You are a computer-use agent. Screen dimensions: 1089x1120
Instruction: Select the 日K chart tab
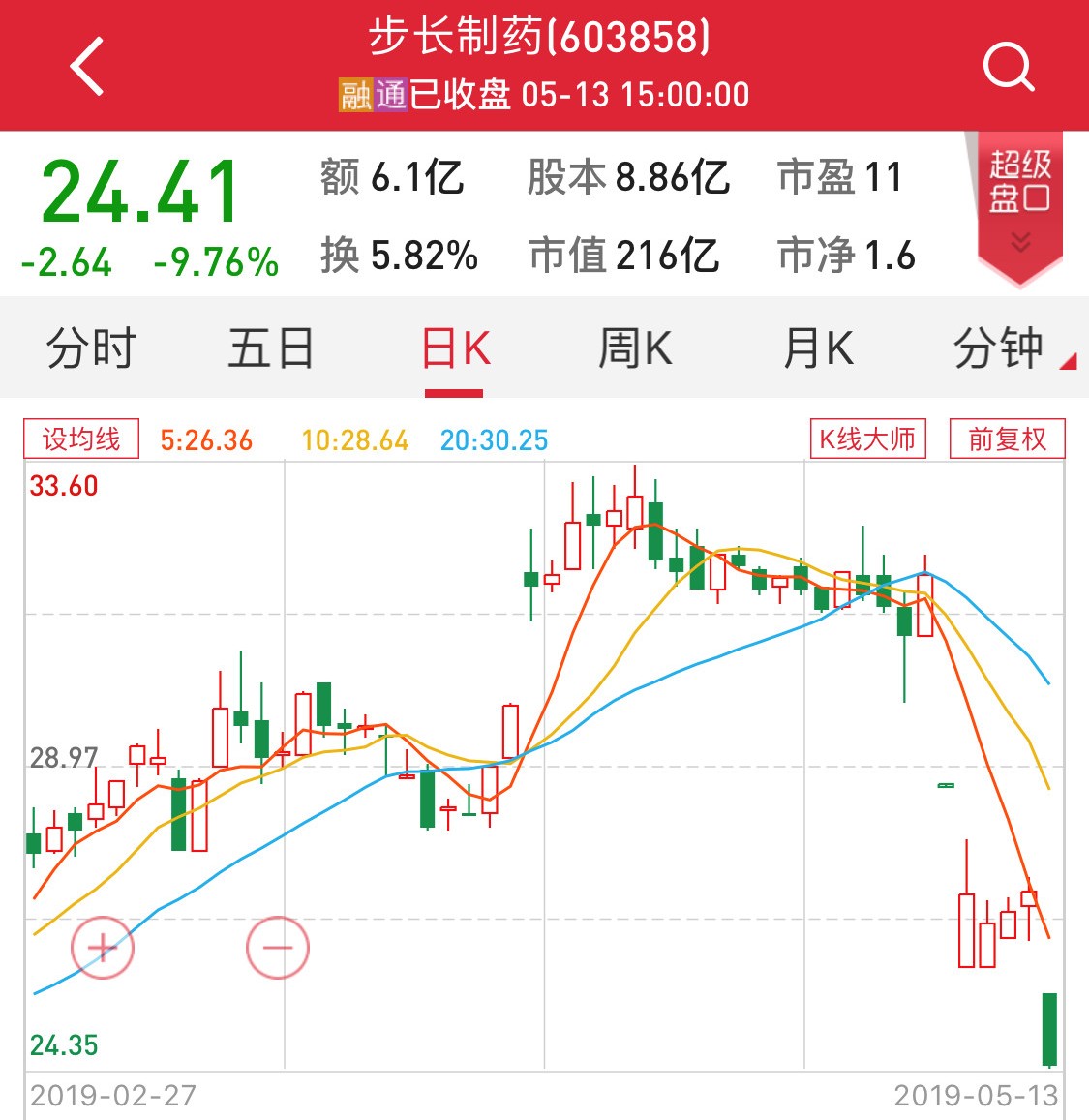[455, 348]
